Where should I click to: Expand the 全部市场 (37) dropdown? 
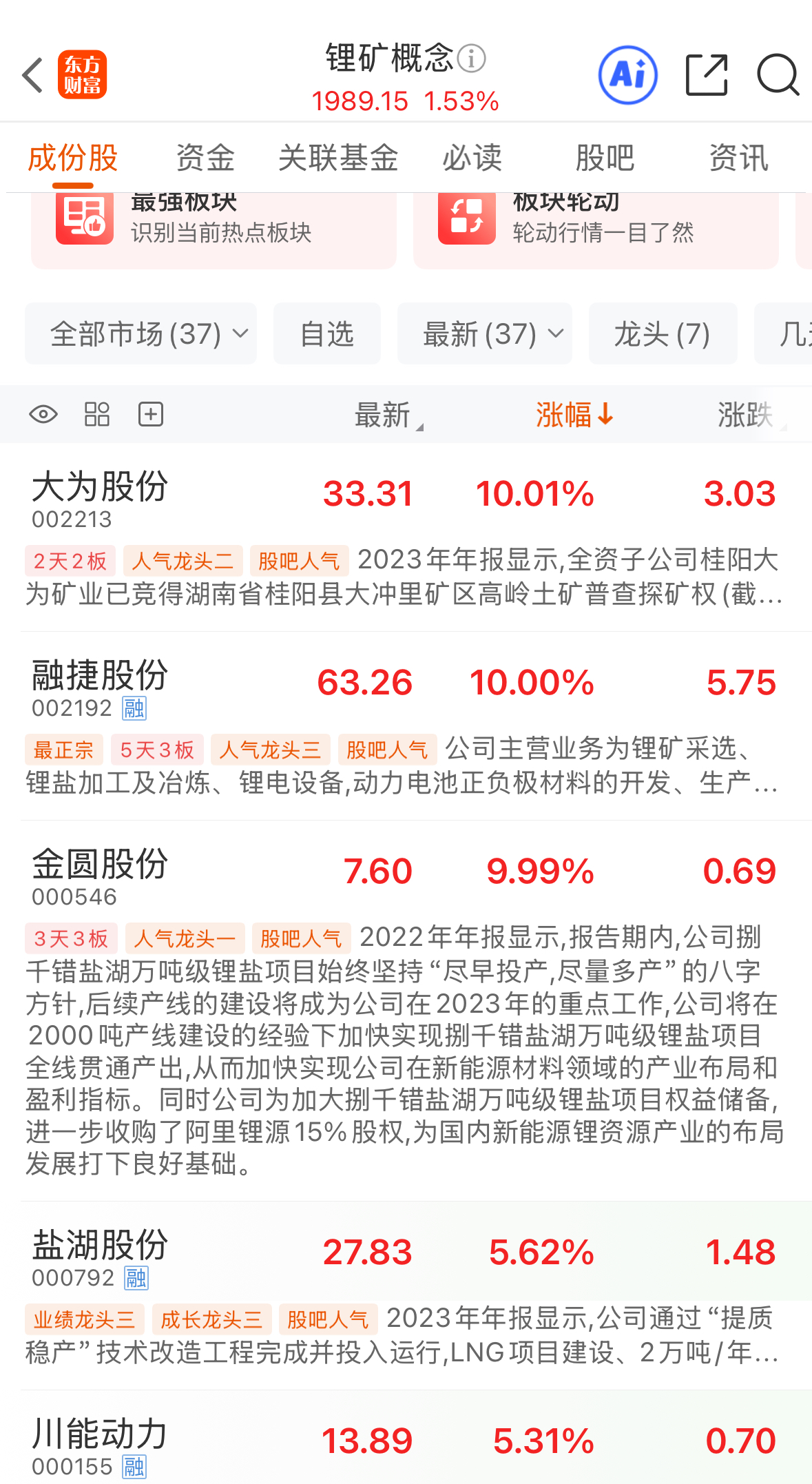coord(141,334)
